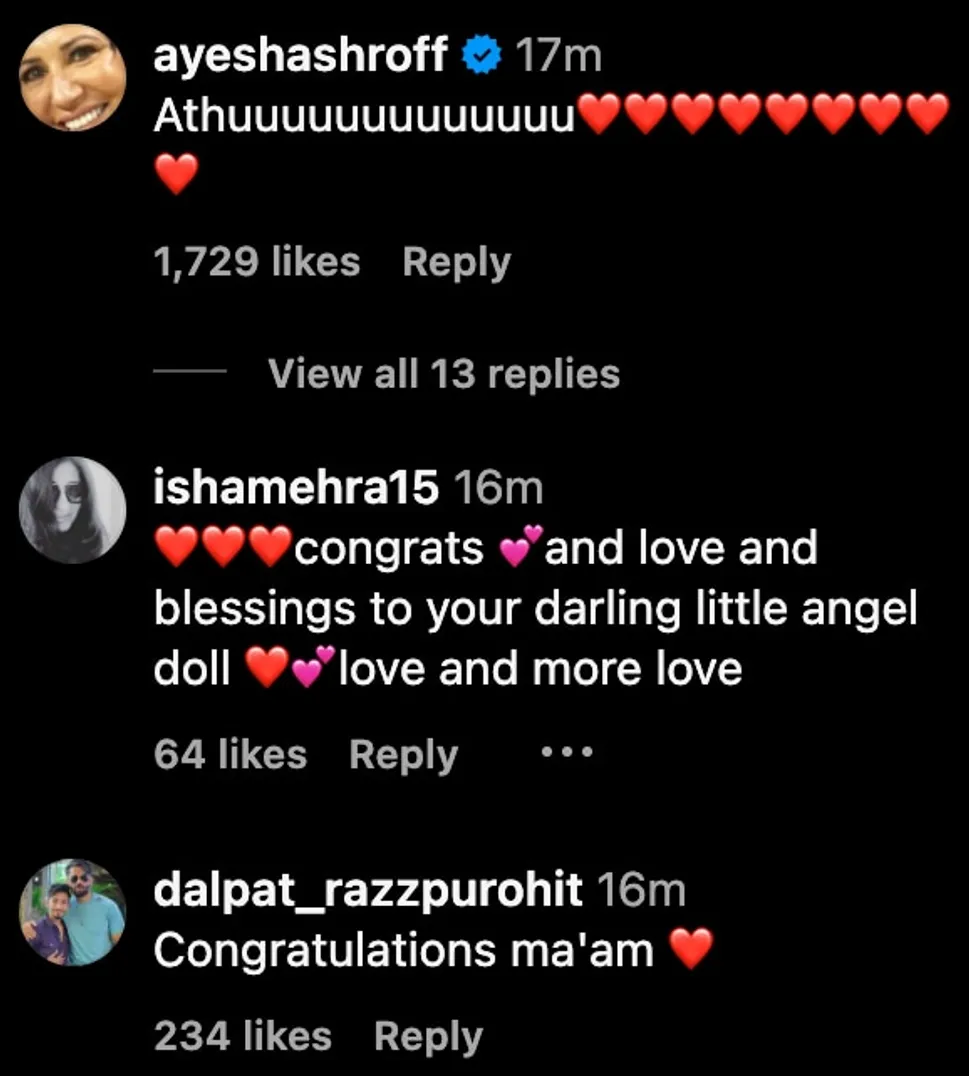The image size is (969, 1076).
Task: Reply to ayeshashroff's comment
Action: (456, 262)
